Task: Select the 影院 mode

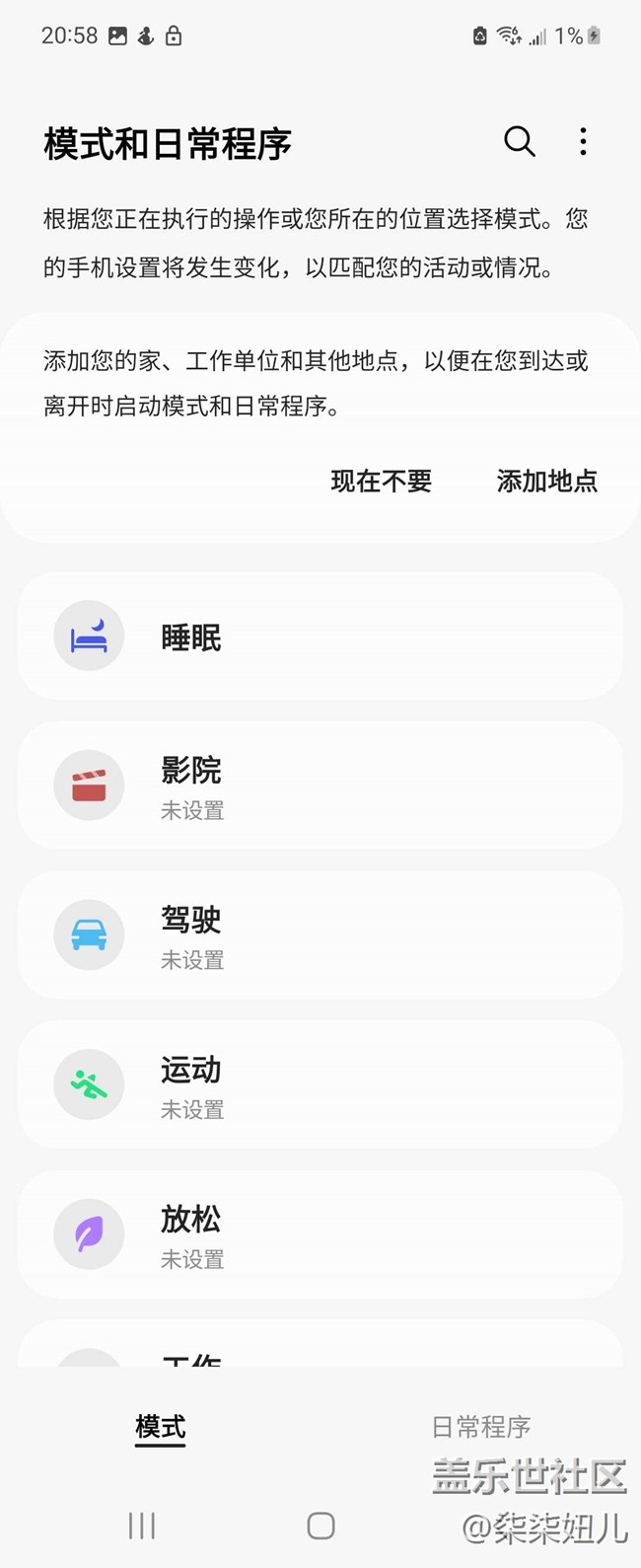Action: tap(320, 785)
